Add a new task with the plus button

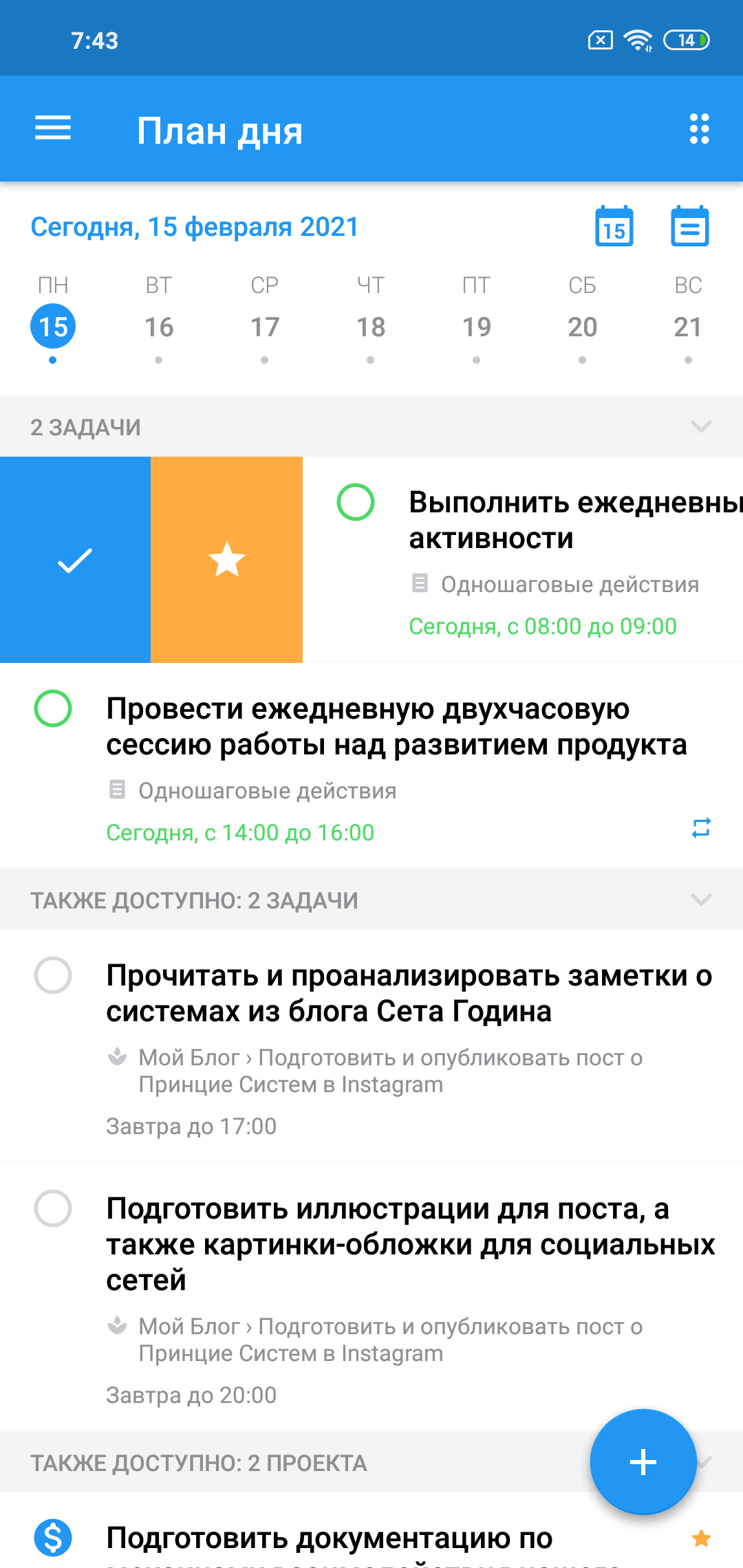[x=643, y=1461]
